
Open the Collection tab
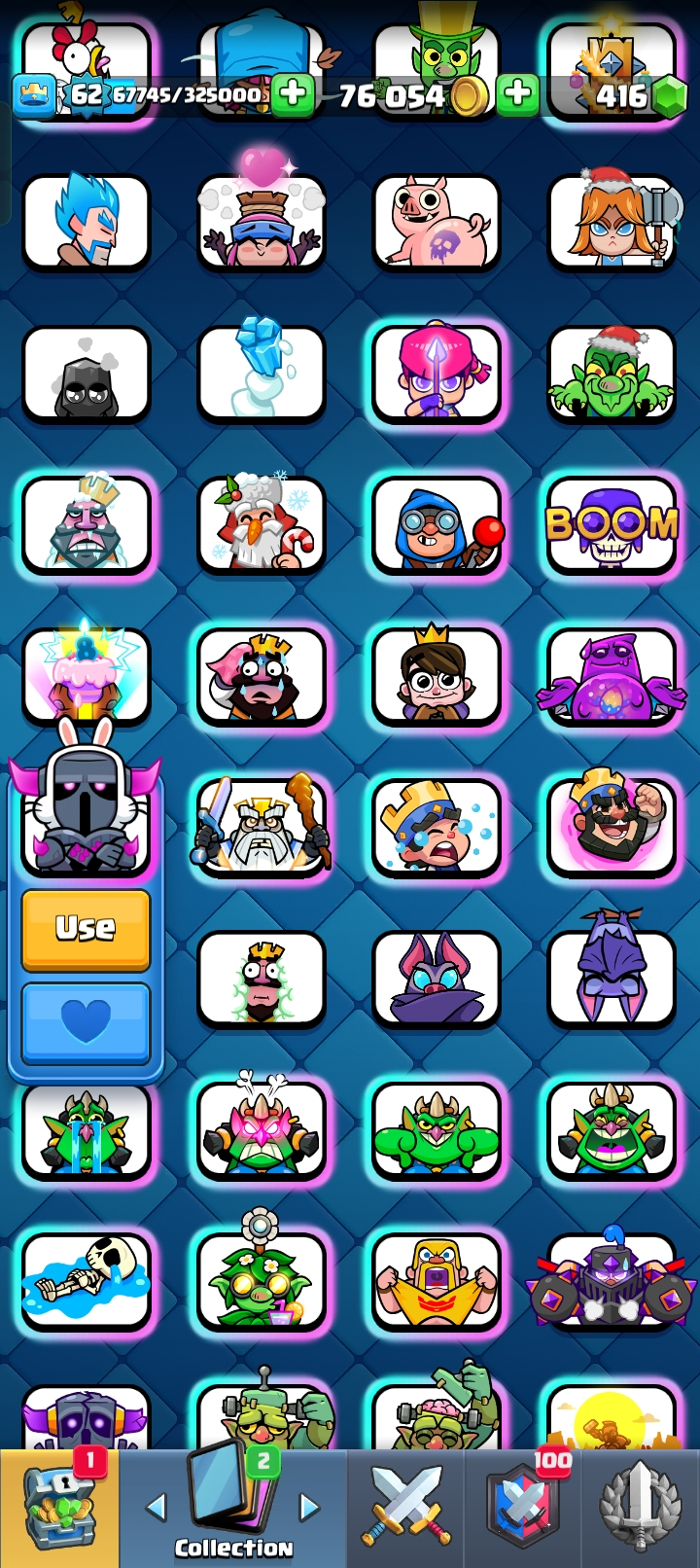pyautogui.click(x=233, y=1508)
